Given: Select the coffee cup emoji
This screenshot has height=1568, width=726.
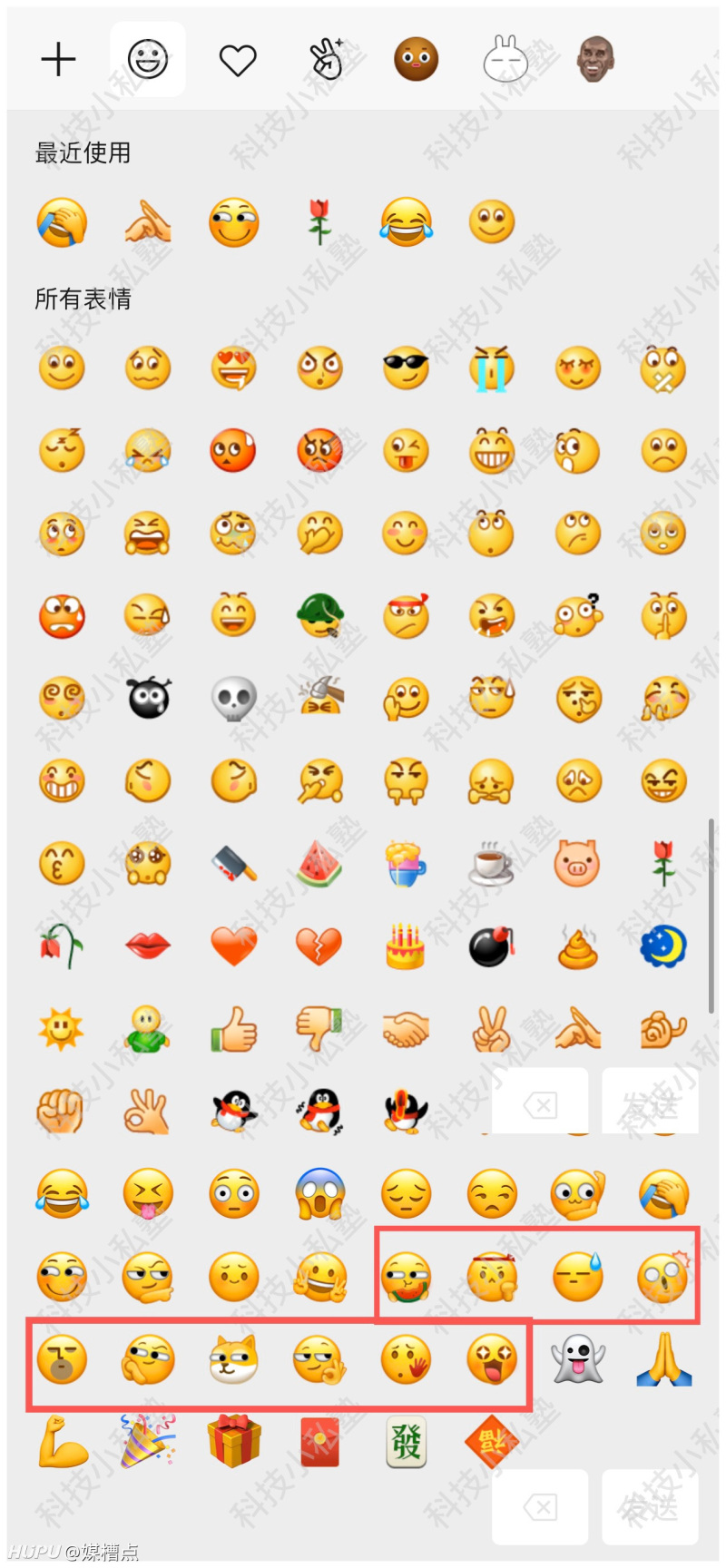Looking at the screenshot, I should (x=491, y=864).
